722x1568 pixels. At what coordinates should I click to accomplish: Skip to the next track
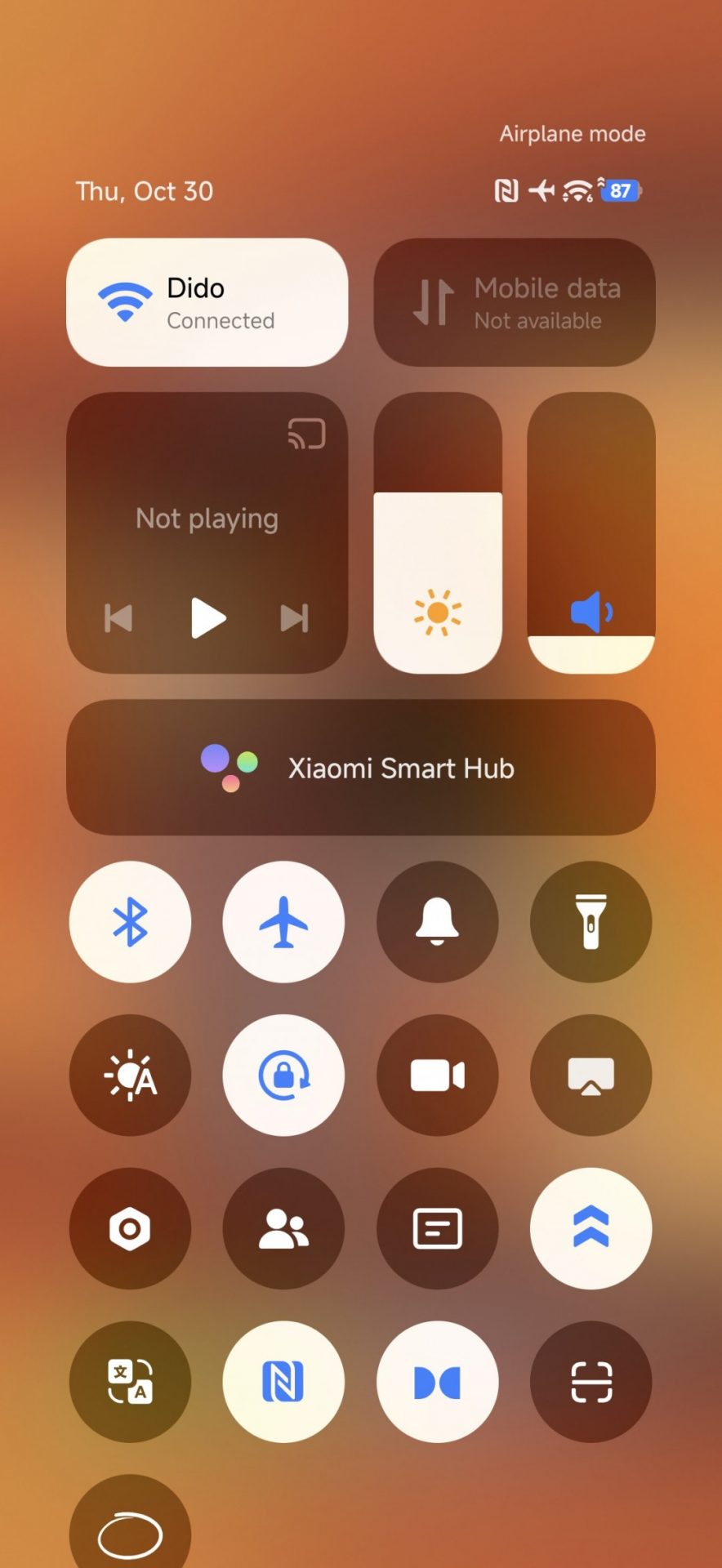[294, 618]
